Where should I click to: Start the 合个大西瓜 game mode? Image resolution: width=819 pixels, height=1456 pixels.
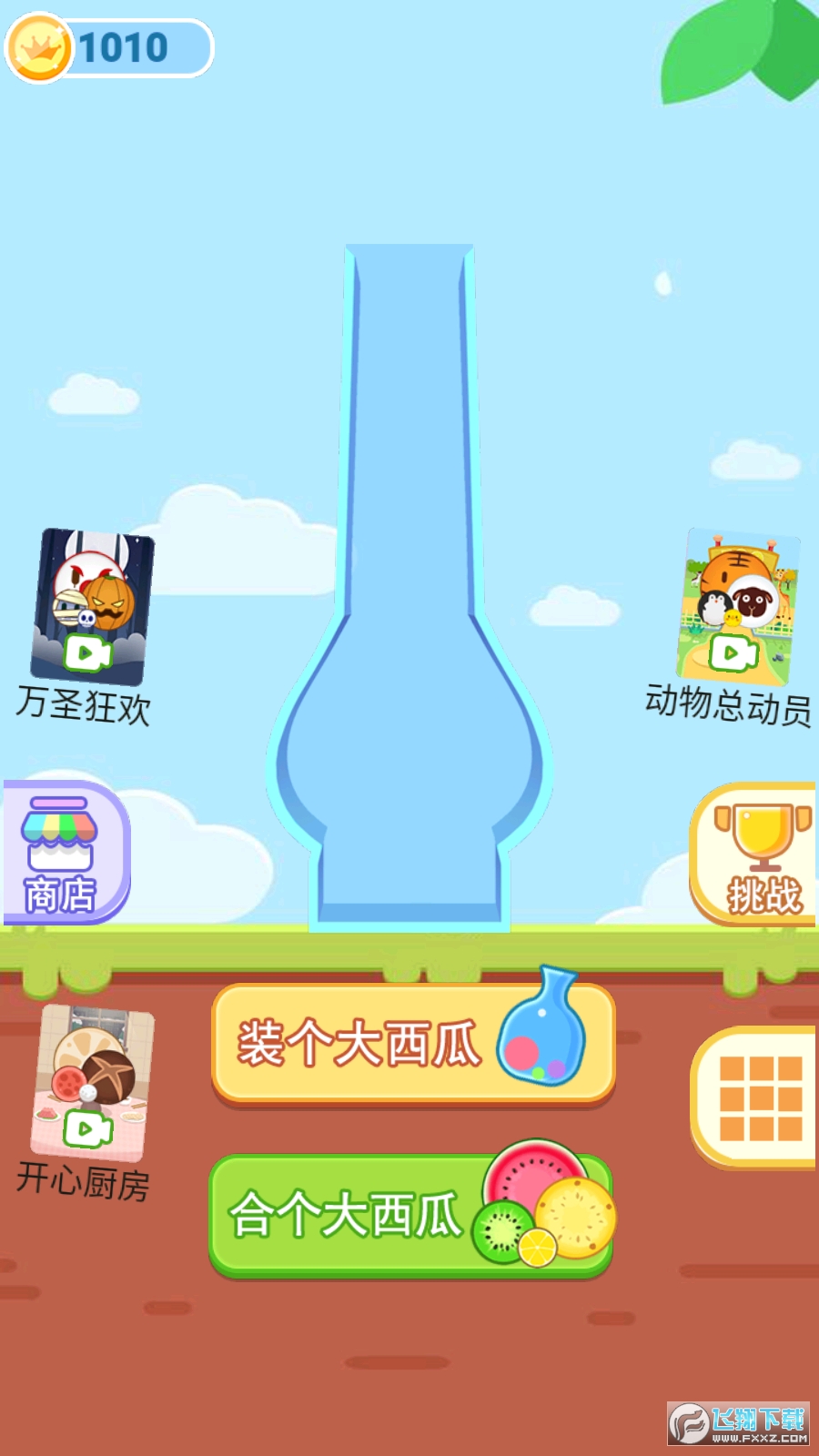click(409, 1215)
